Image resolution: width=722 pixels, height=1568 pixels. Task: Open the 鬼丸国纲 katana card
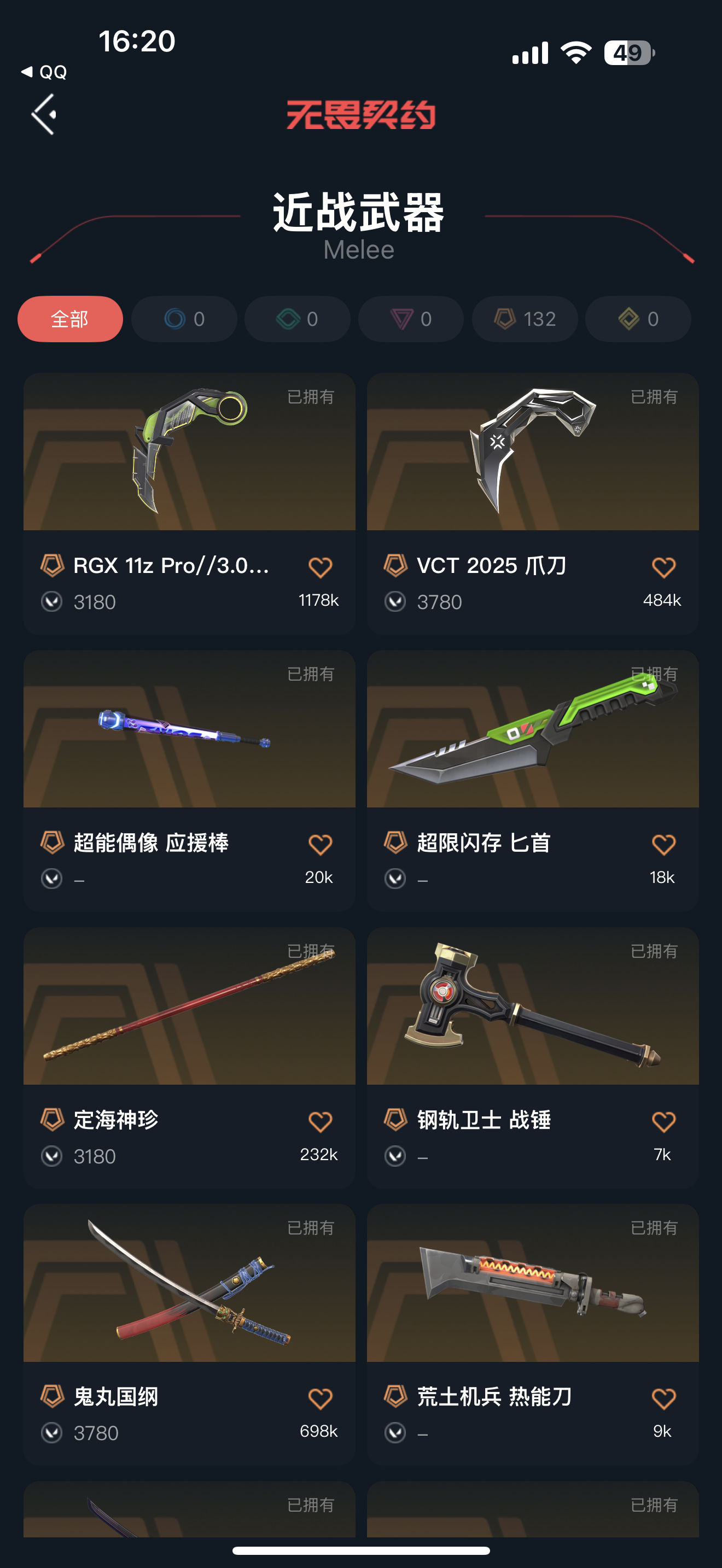click(x=189, y=1335)
